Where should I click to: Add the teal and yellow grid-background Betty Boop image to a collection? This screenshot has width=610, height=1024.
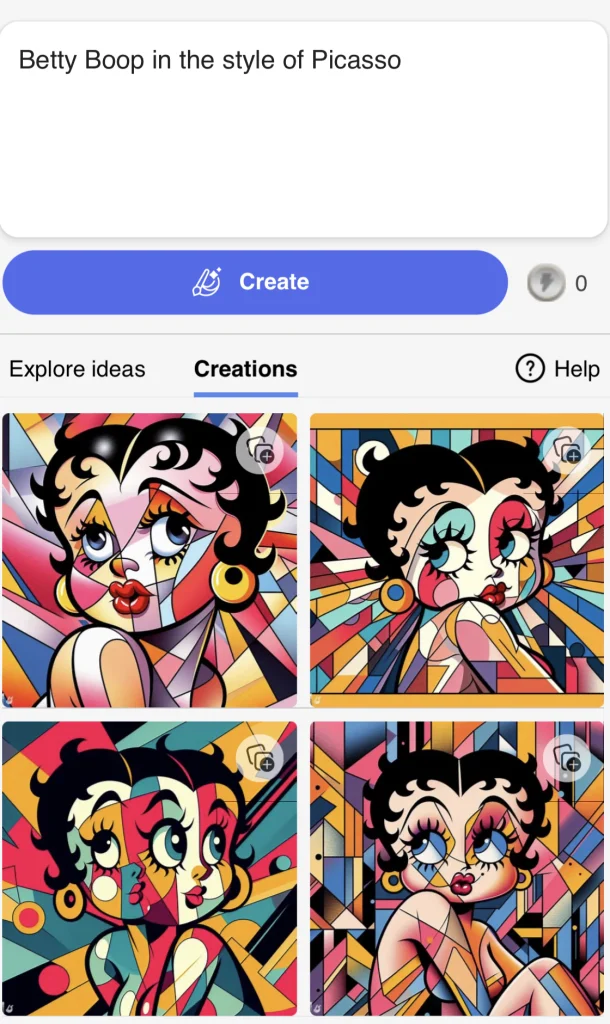point(568,452)
